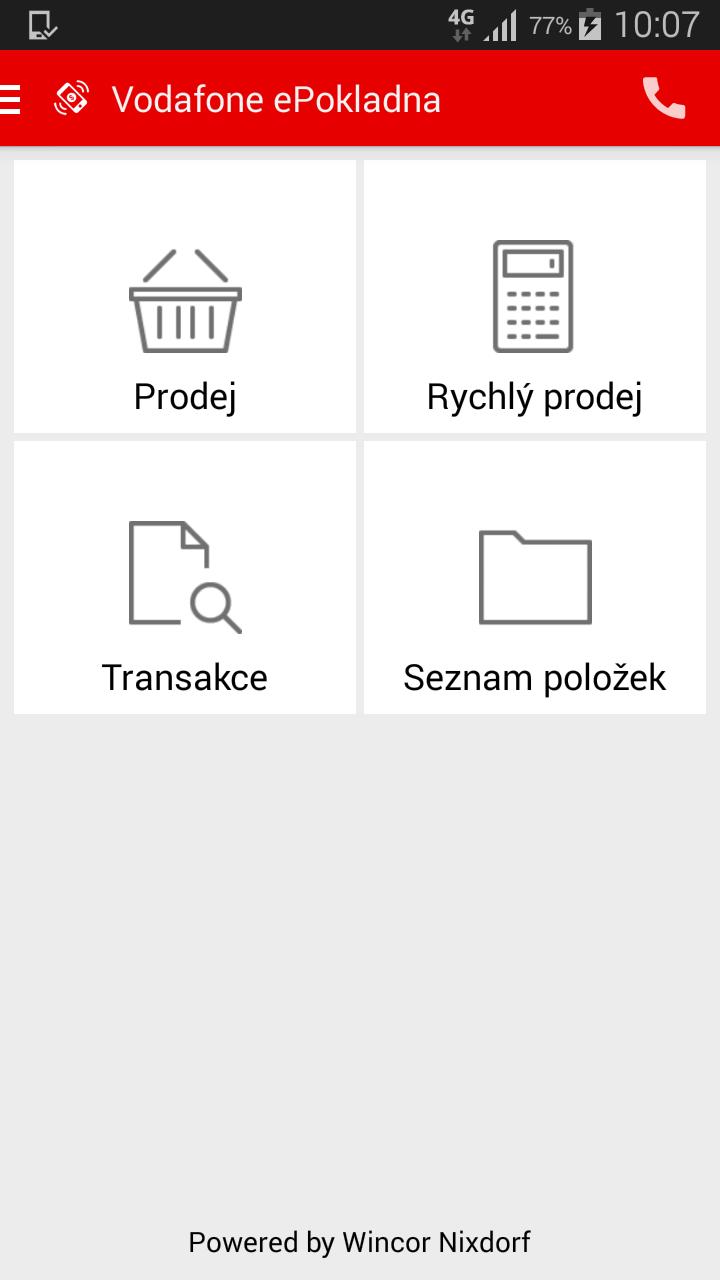Open the navigation drawer menu
720x1280 pixels.
tap(10, 98)
